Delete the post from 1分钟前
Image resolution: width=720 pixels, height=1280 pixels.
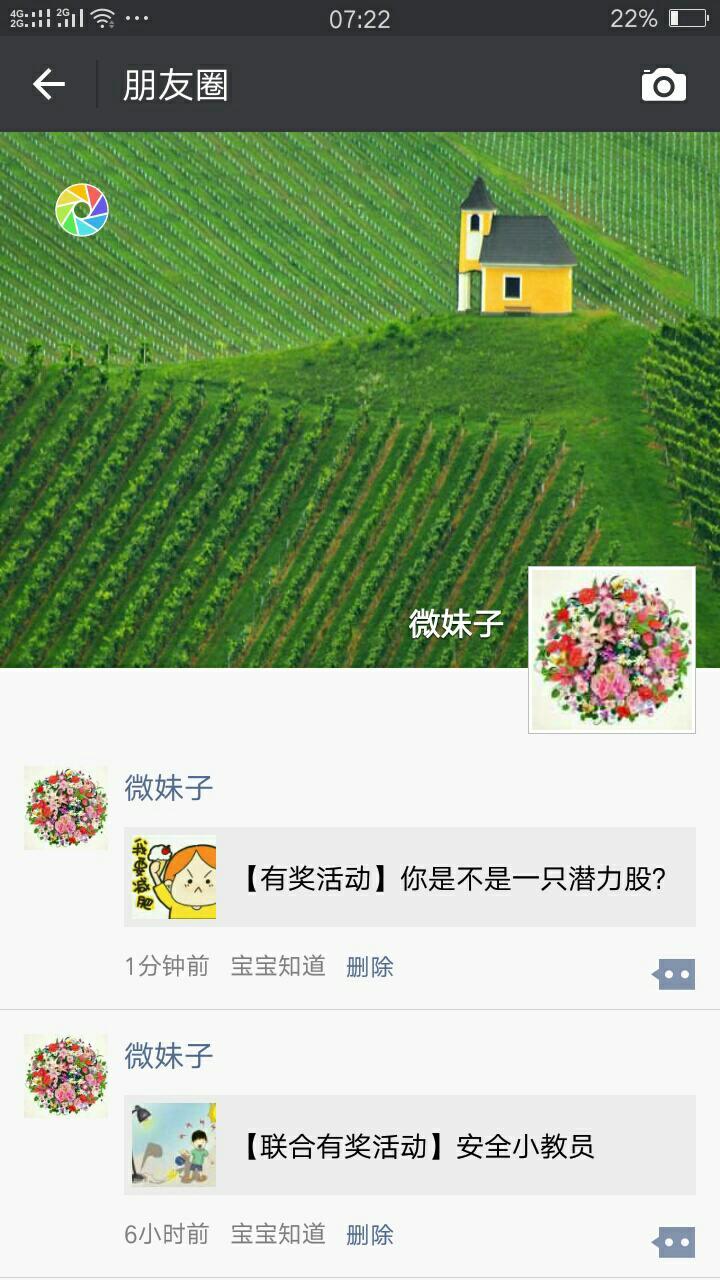tap(370, 967)
